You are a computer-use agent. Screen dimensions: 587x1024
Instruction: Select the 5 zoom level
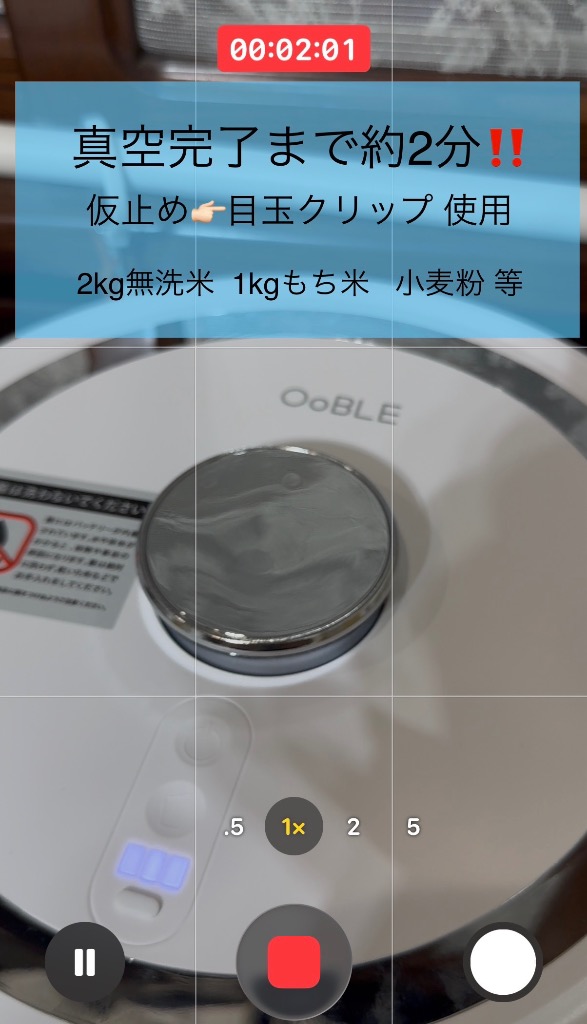413,827
